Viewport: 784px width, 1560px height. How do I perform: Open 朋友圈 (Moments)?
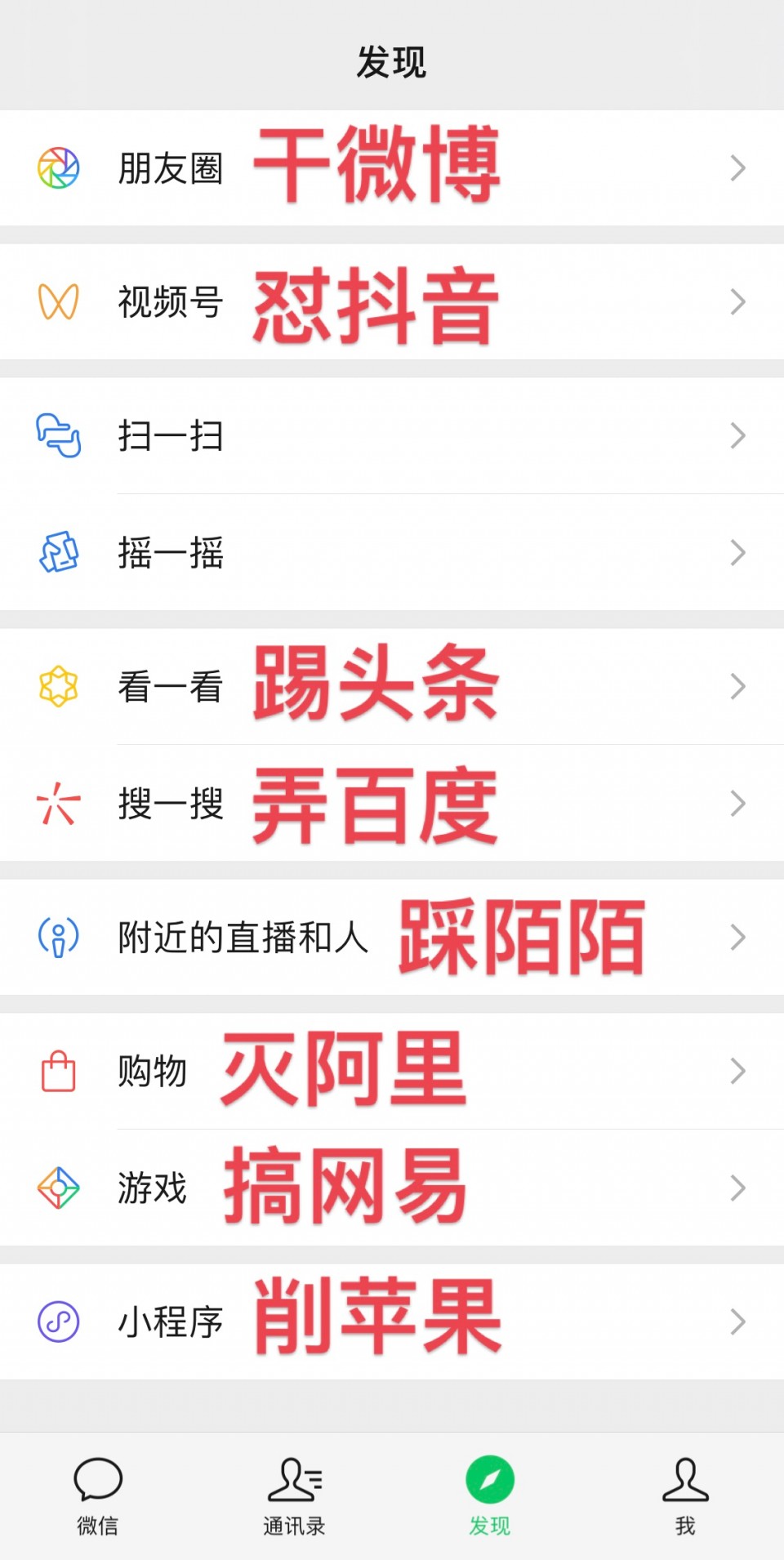[170, 168]
